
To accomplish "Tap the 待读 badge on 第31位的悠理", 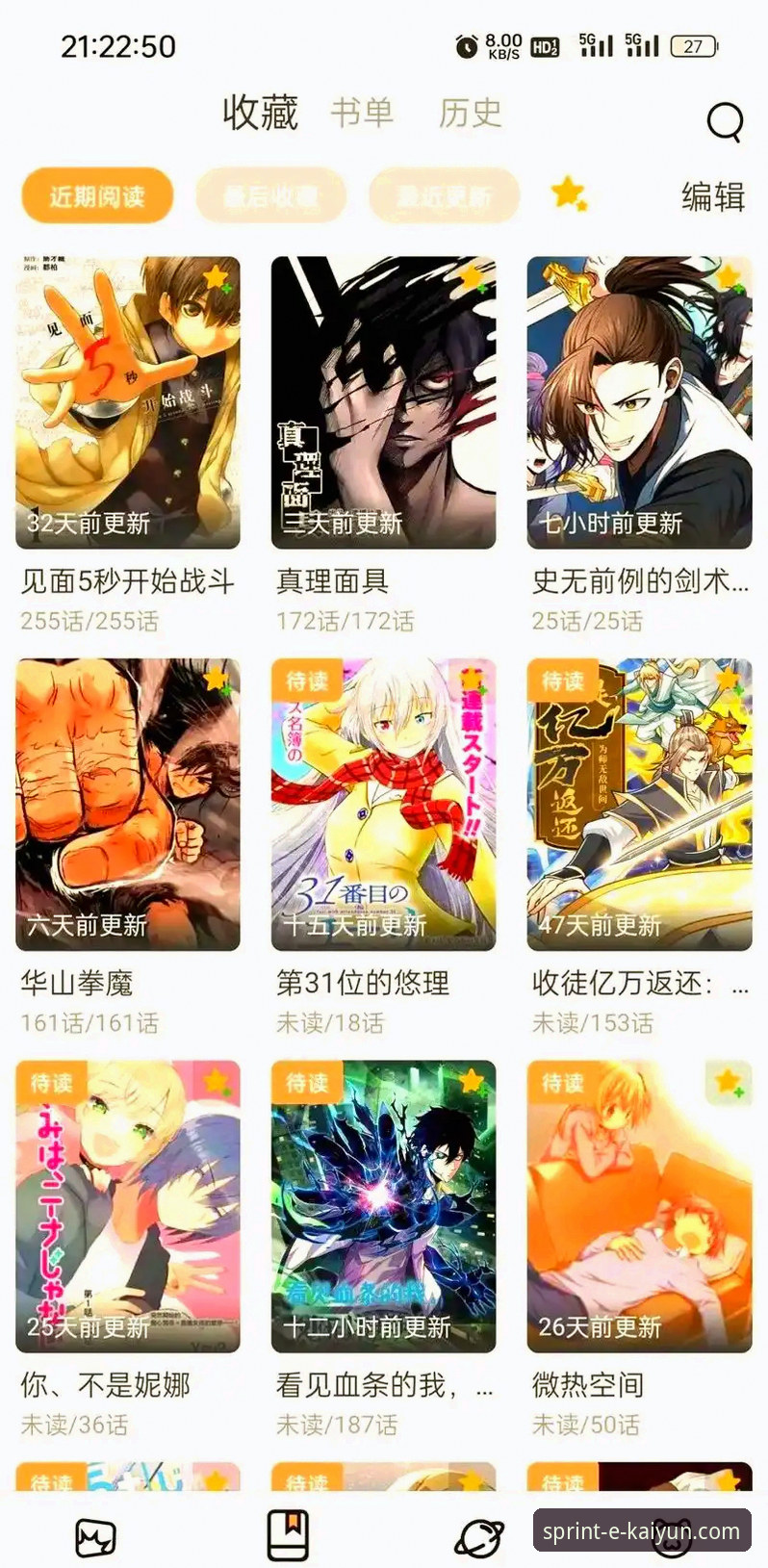I will 306,681.
